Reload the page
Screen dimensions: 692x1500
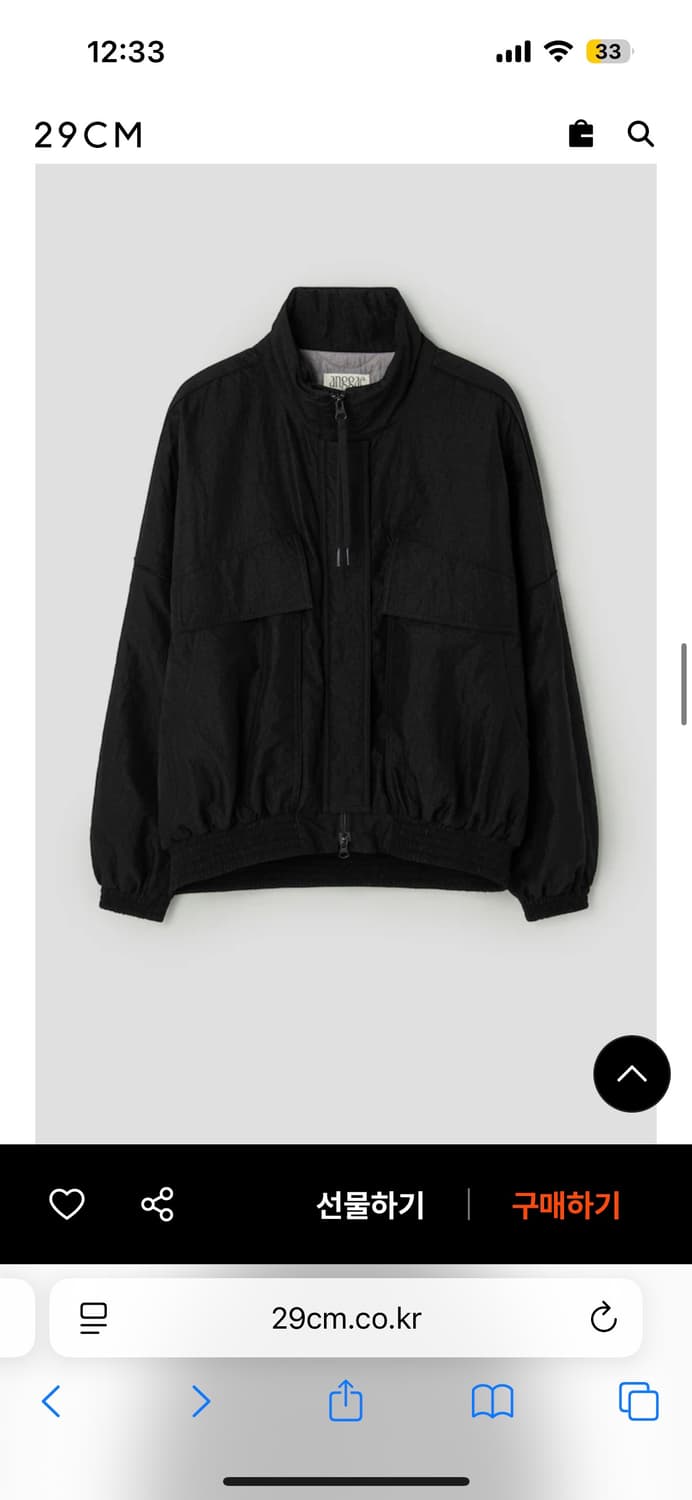[603, 1318]
